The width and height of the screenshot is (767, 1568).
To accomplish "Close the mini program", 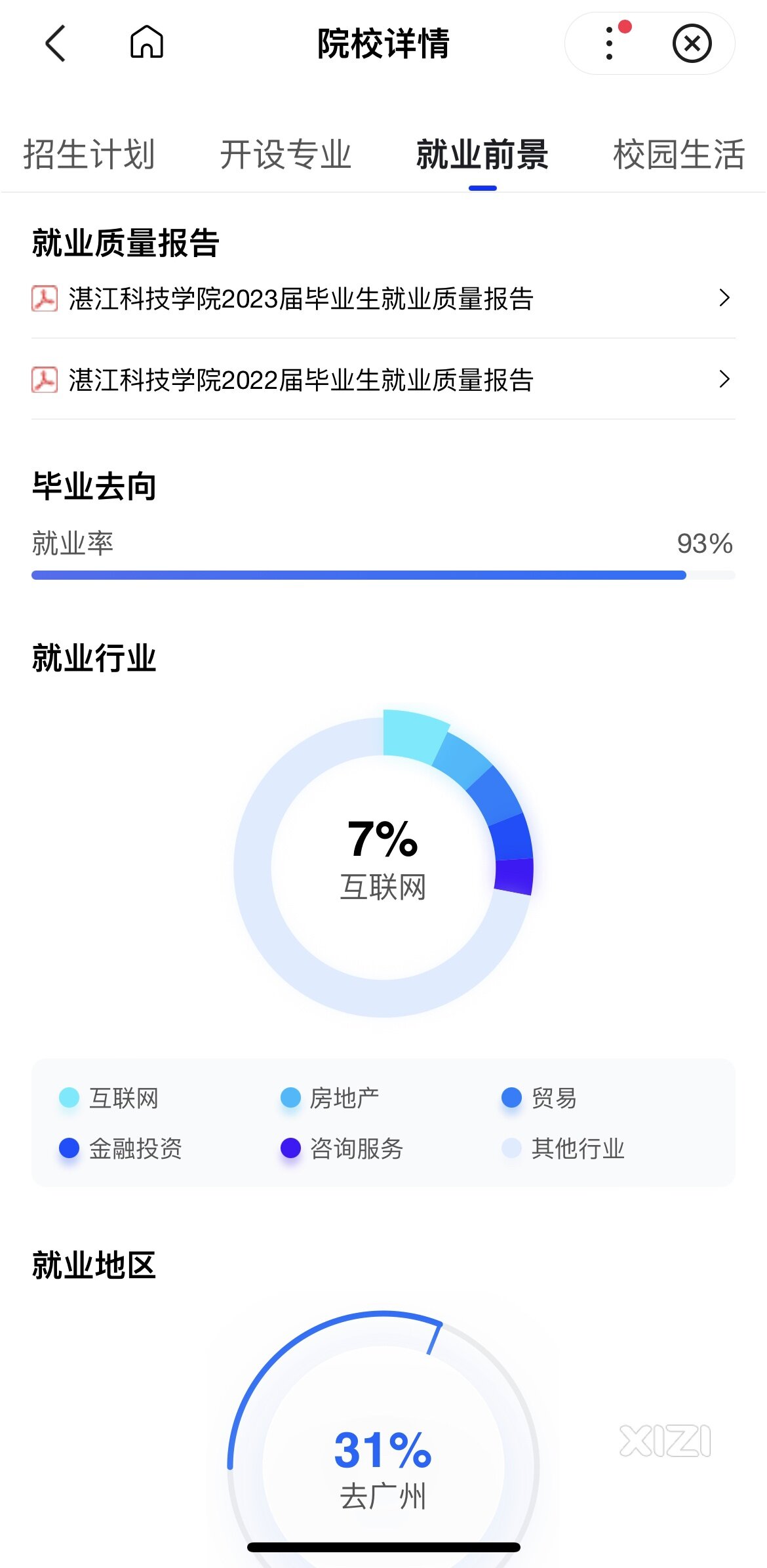I will click(x=692, y=43).
